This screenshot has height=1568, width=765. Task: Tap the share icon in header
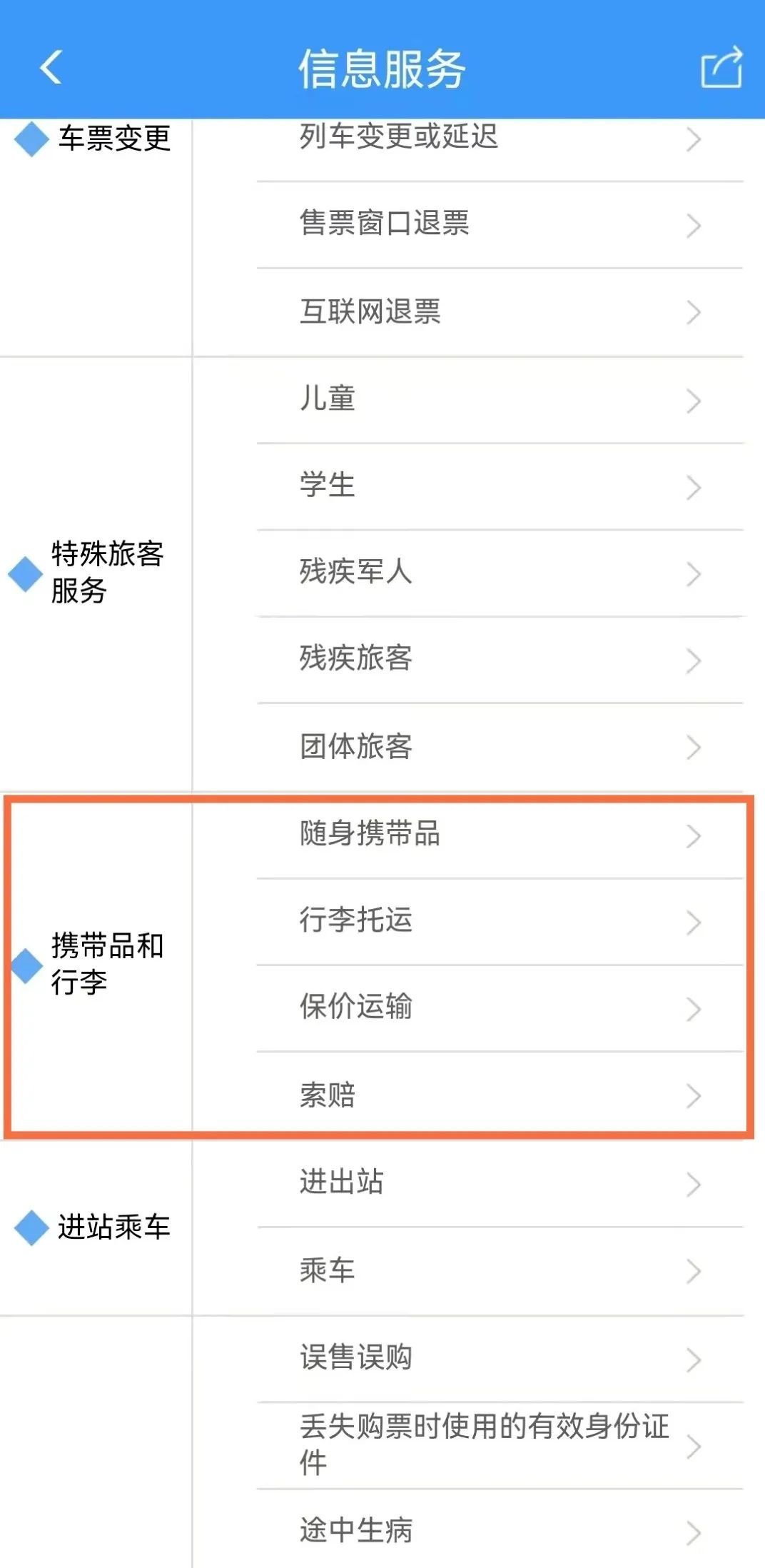(x=721, y=68)
